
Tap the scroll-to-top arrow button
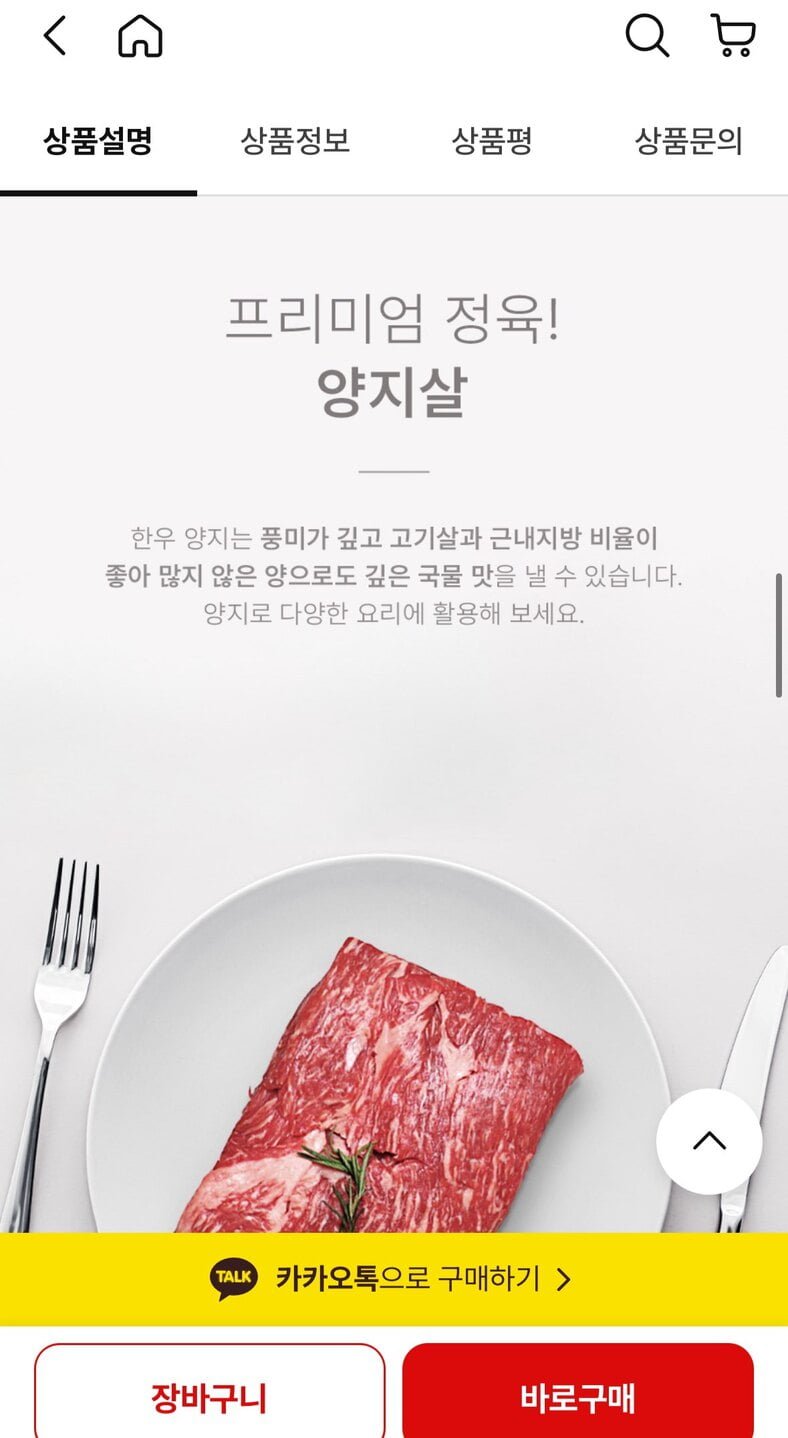(x=709, y=1141)
